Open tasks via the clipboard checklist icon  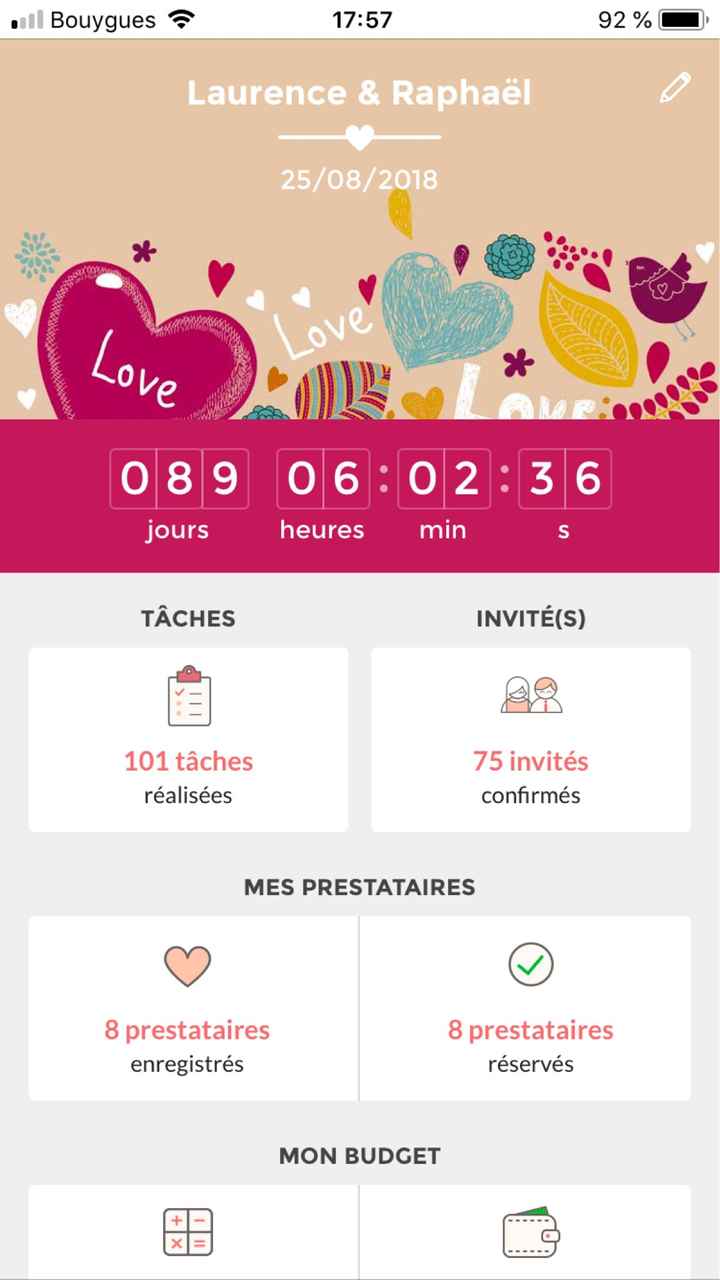187,696
